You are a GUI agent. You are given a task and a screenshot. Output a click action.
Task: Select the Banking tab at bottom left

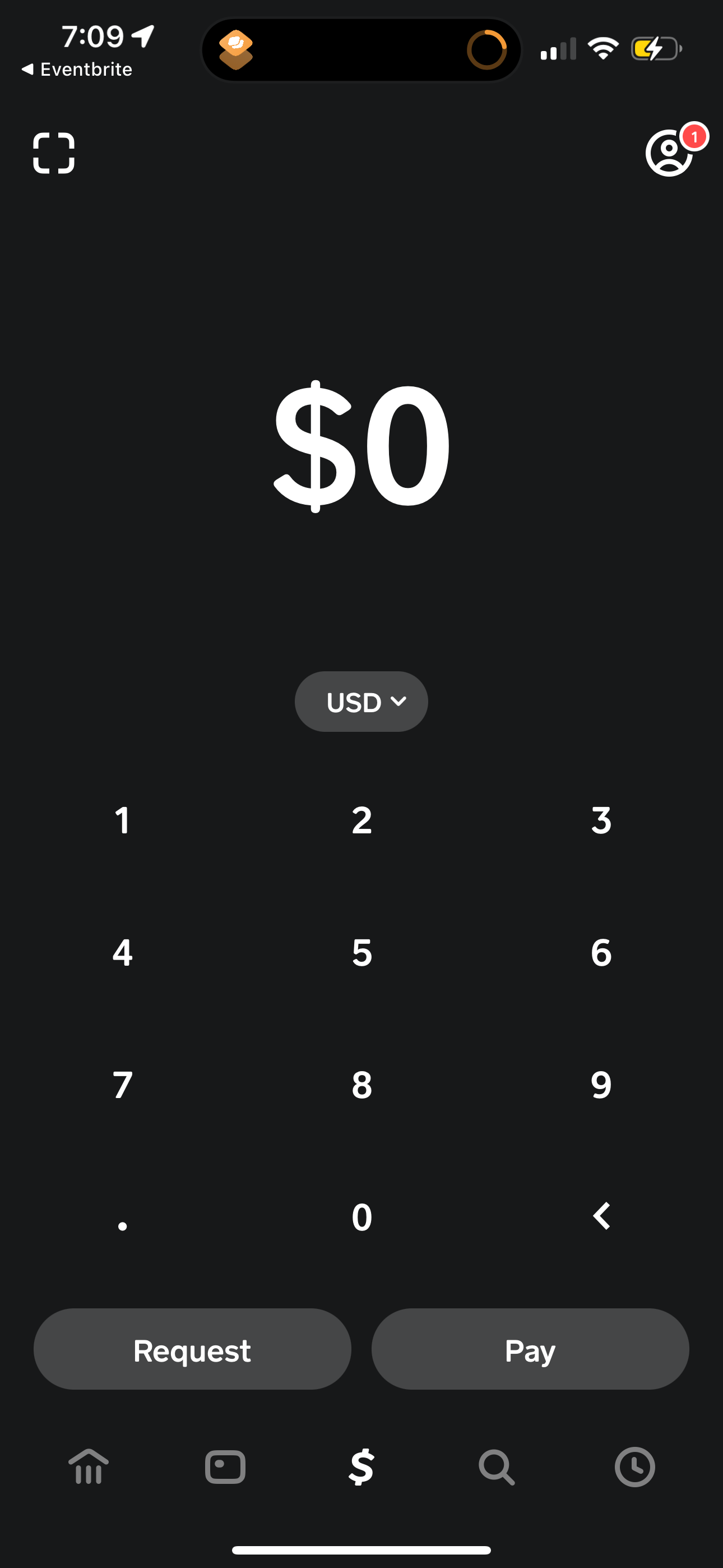(x=89, y=1466)
